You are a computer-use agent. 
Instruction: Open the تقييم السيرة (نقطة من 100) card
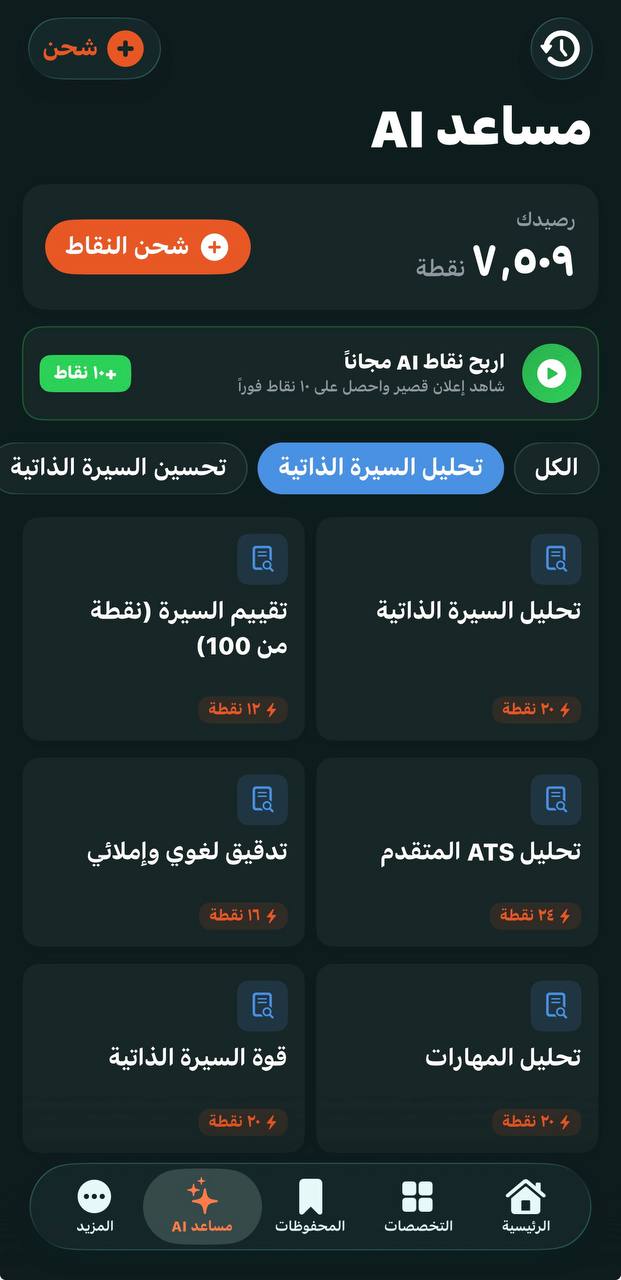[x=163, y=628]
